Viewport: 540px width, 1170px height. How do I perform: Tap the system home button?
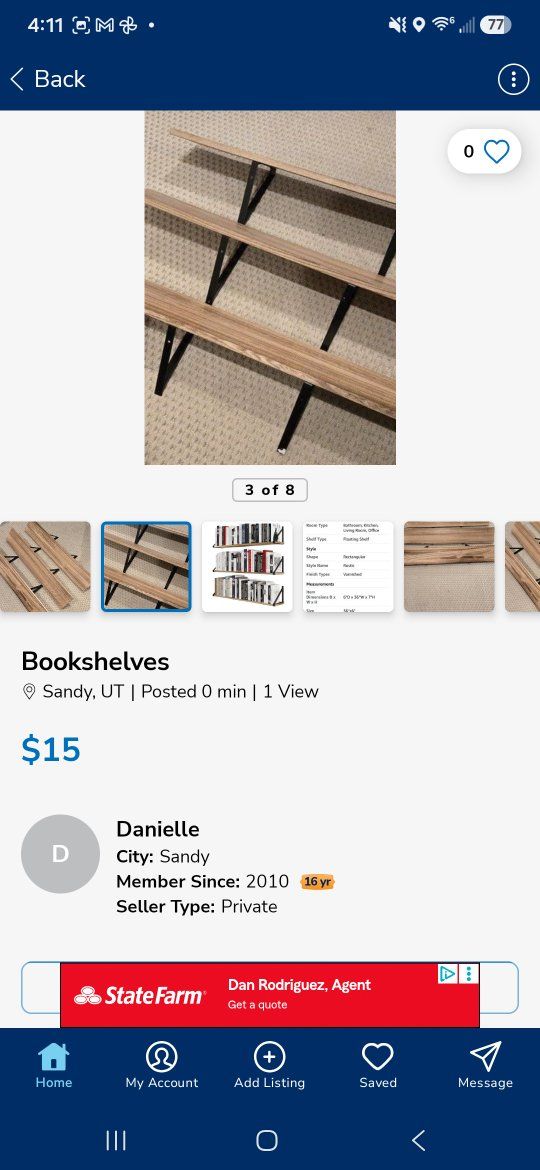(267, 1140)
